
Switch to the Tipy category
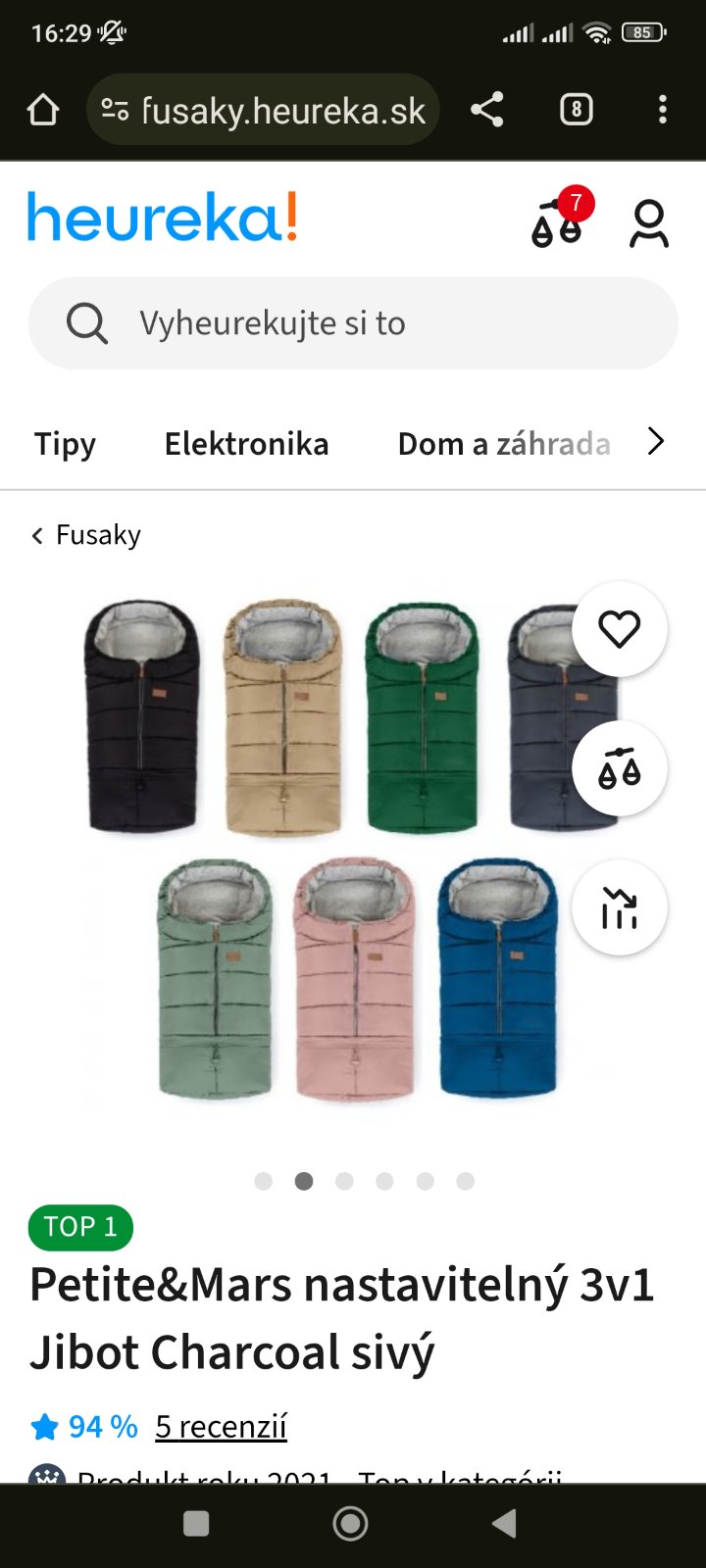point(65,444)
